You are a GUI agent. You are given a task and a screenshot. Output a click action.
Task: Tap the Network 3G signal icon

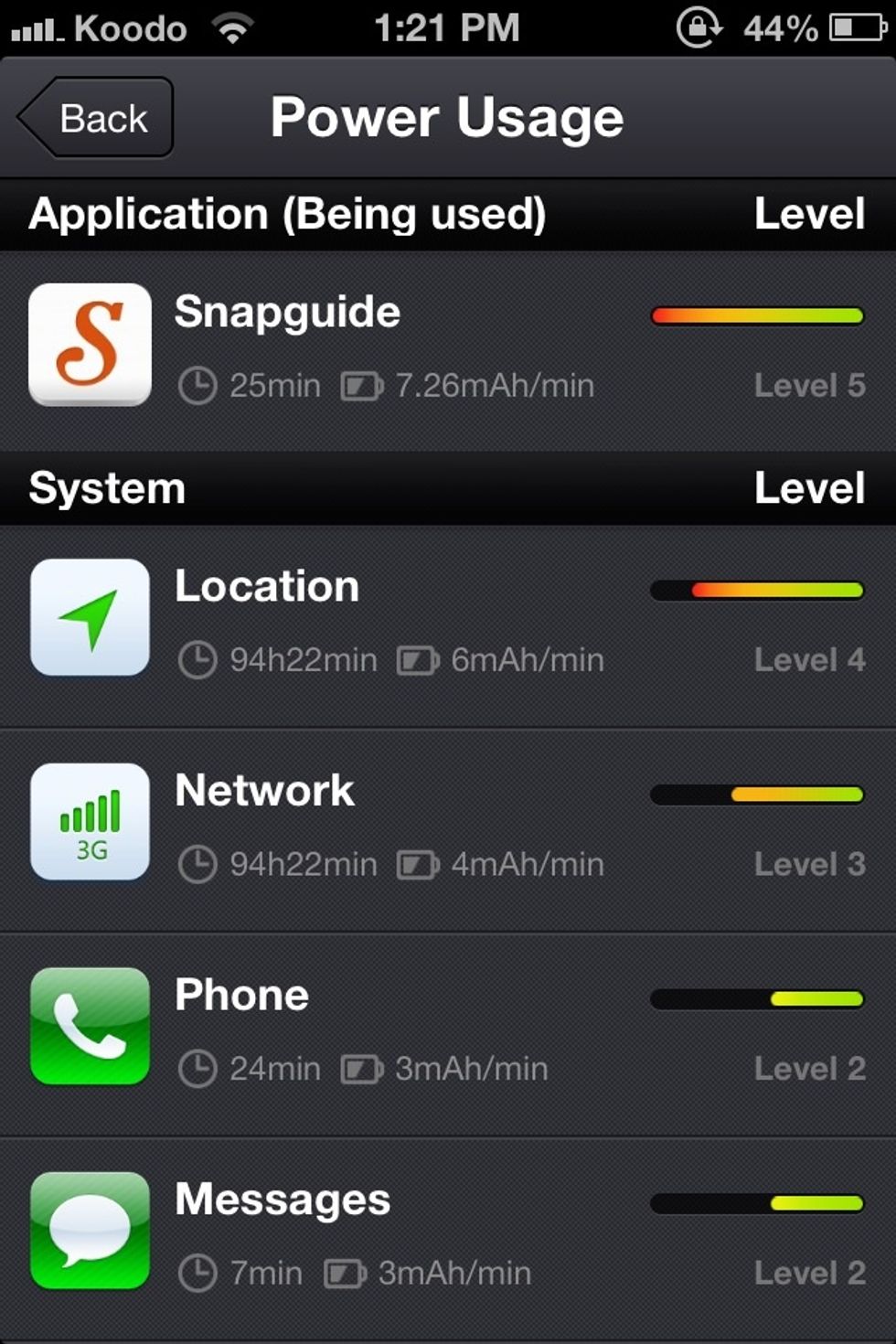[88, 822]
